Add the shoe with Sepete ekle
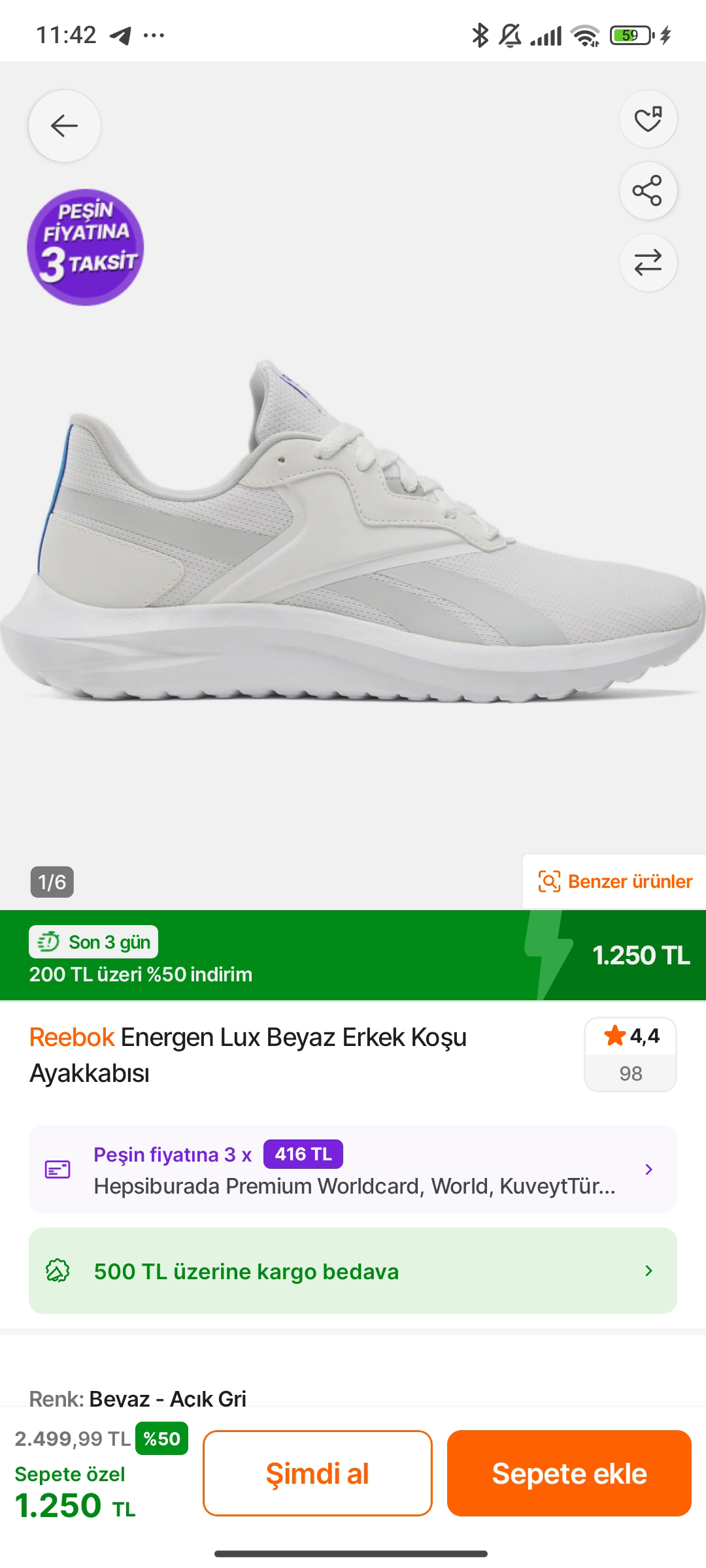The width and height of the screenshot is (706, 1568). coord(569,1473)
